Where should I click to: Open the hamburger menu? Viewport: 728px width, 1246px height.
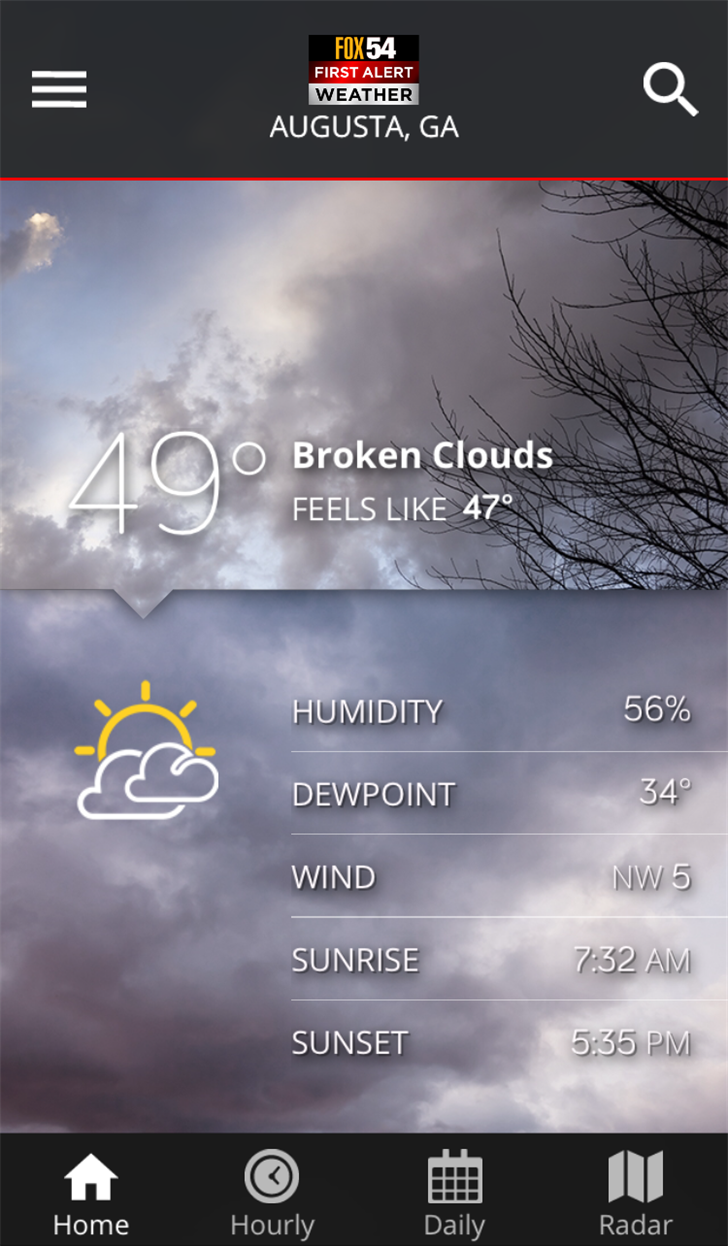pos(59,89)
